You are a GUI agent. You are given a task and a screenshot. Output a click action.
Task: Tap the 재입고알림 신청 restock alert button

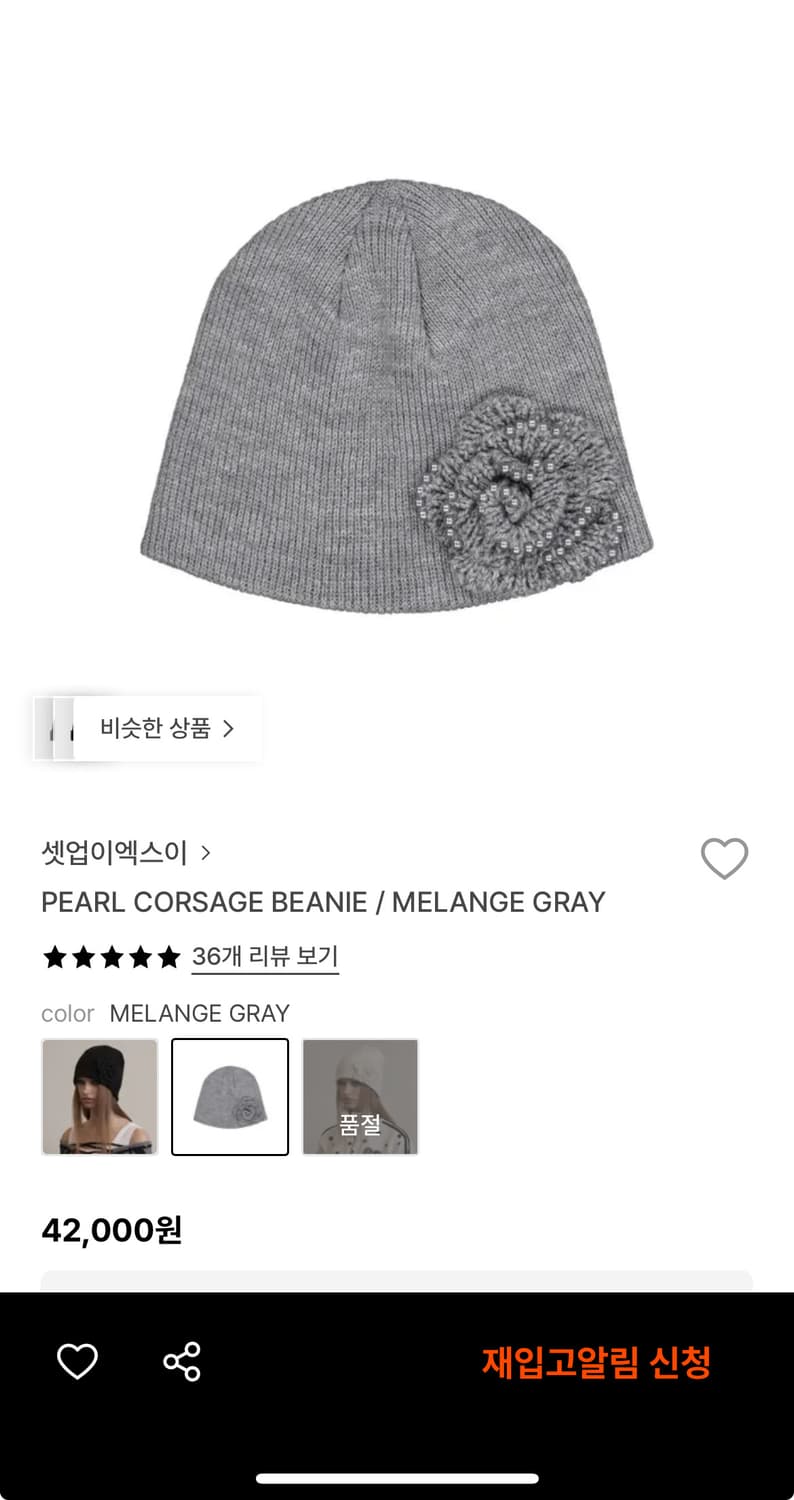(597, 1360)
